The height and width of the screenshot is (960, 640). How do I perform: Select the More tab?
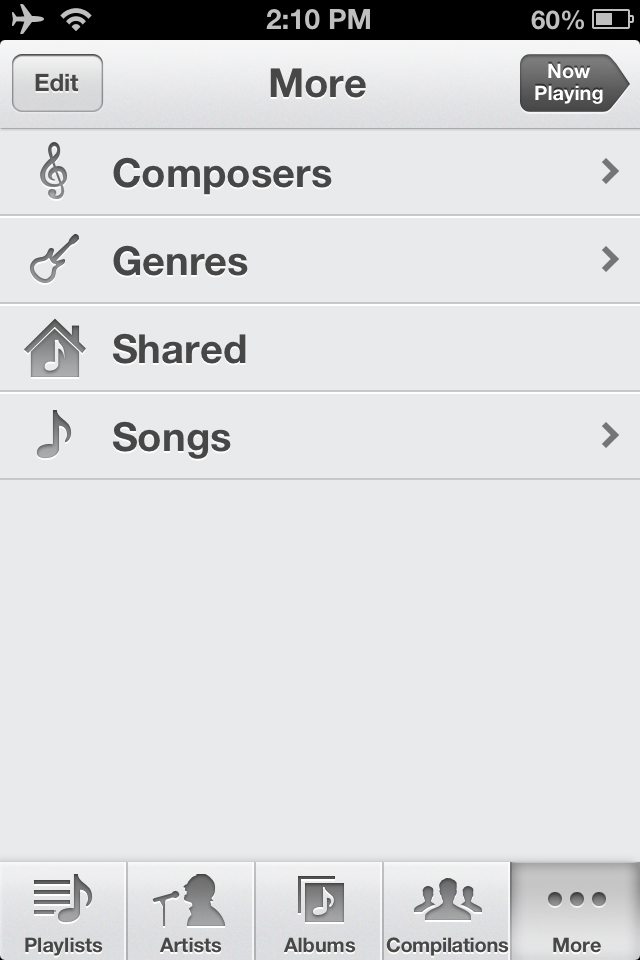(576, 912)
